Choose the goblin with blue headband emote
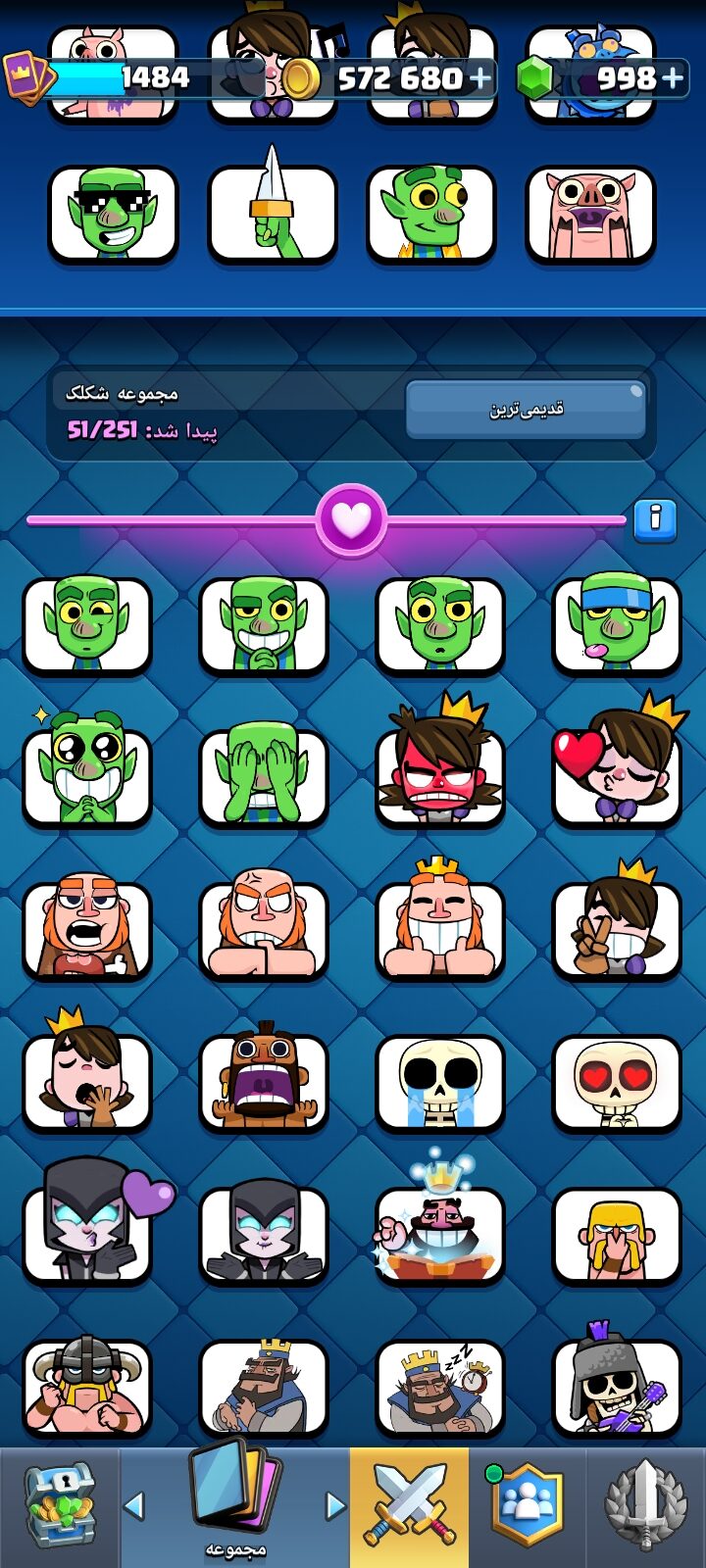 [616, 623]
